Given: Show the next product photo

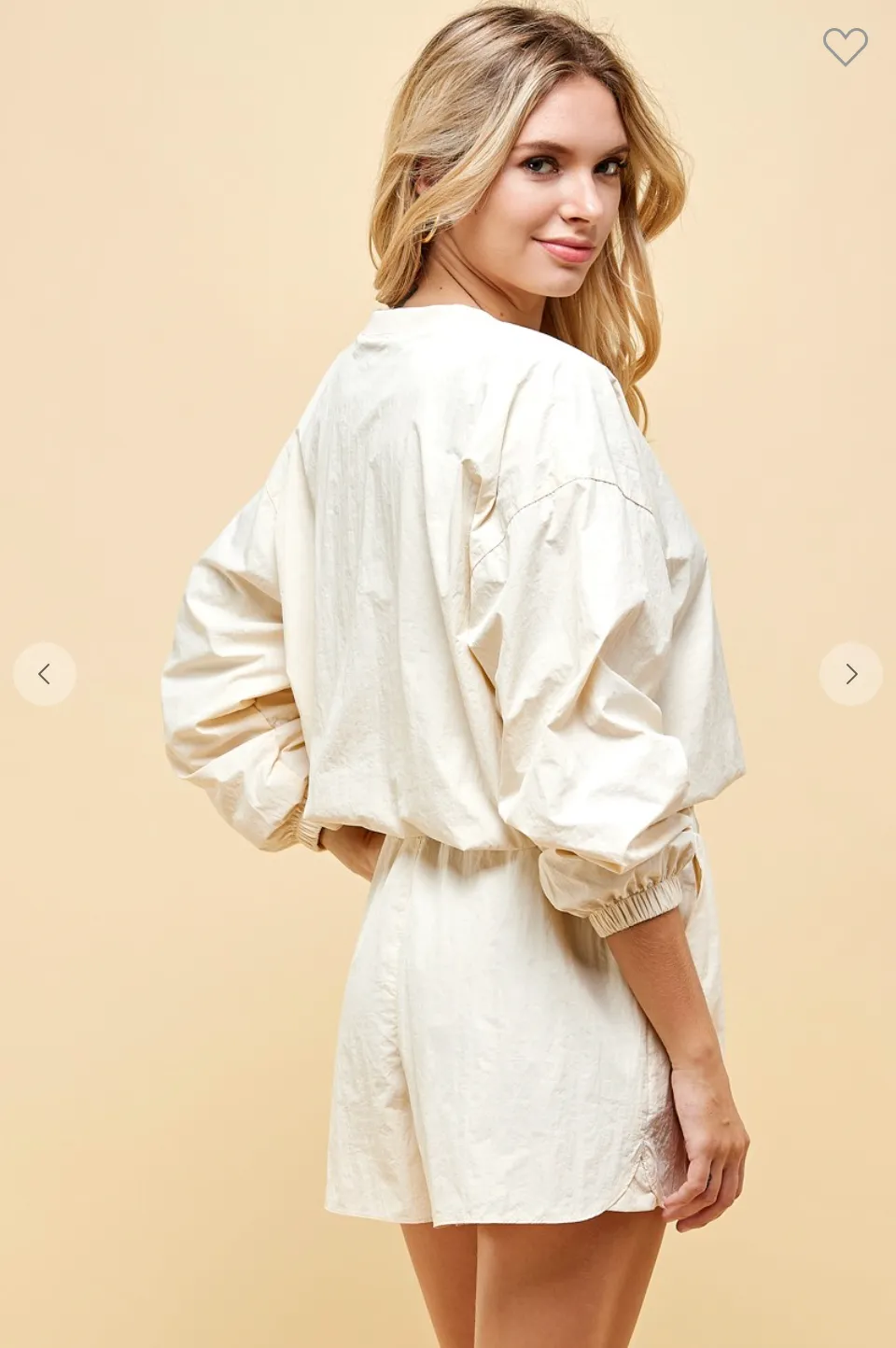Looking at the screenshot, I should click(850, 674).
